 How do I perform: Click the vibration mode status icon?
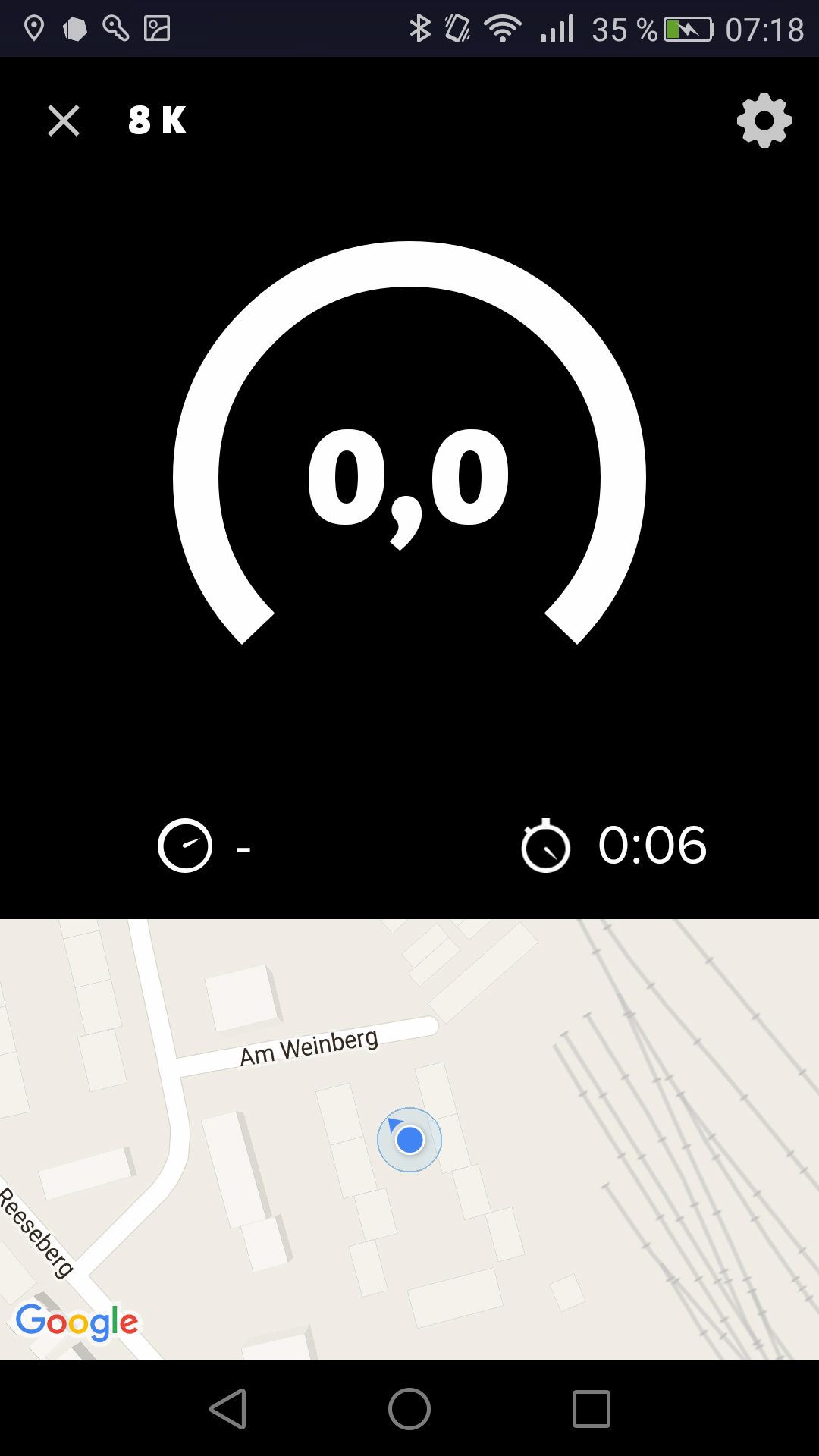456,29
